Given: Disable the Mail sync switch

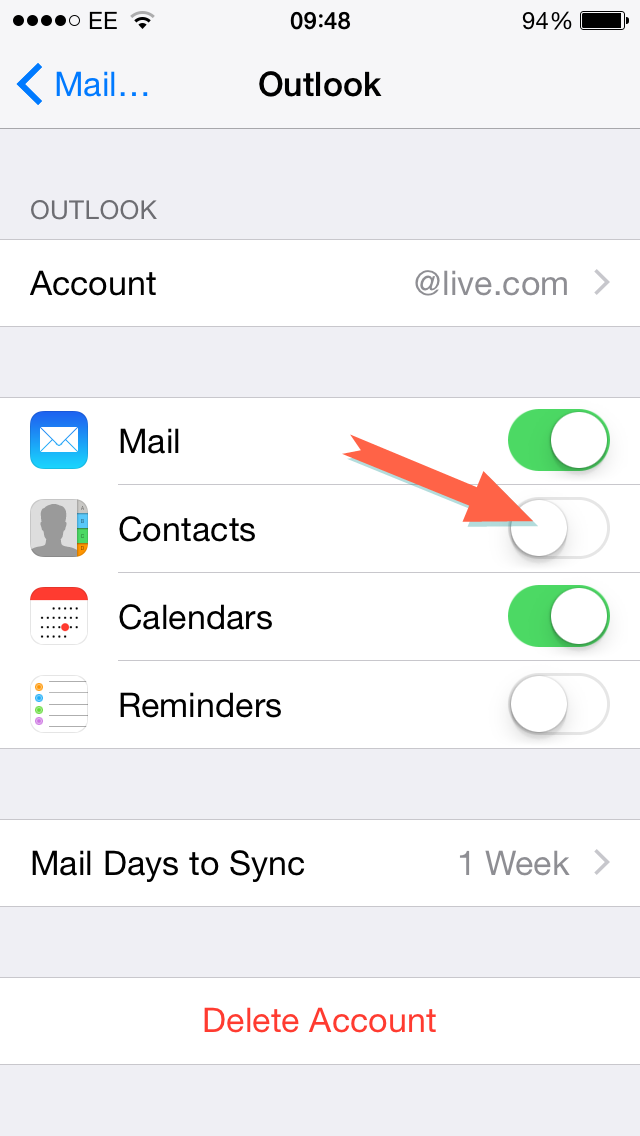Looking at the screenshot, I should pyautogui.click(x=558, y=441).
